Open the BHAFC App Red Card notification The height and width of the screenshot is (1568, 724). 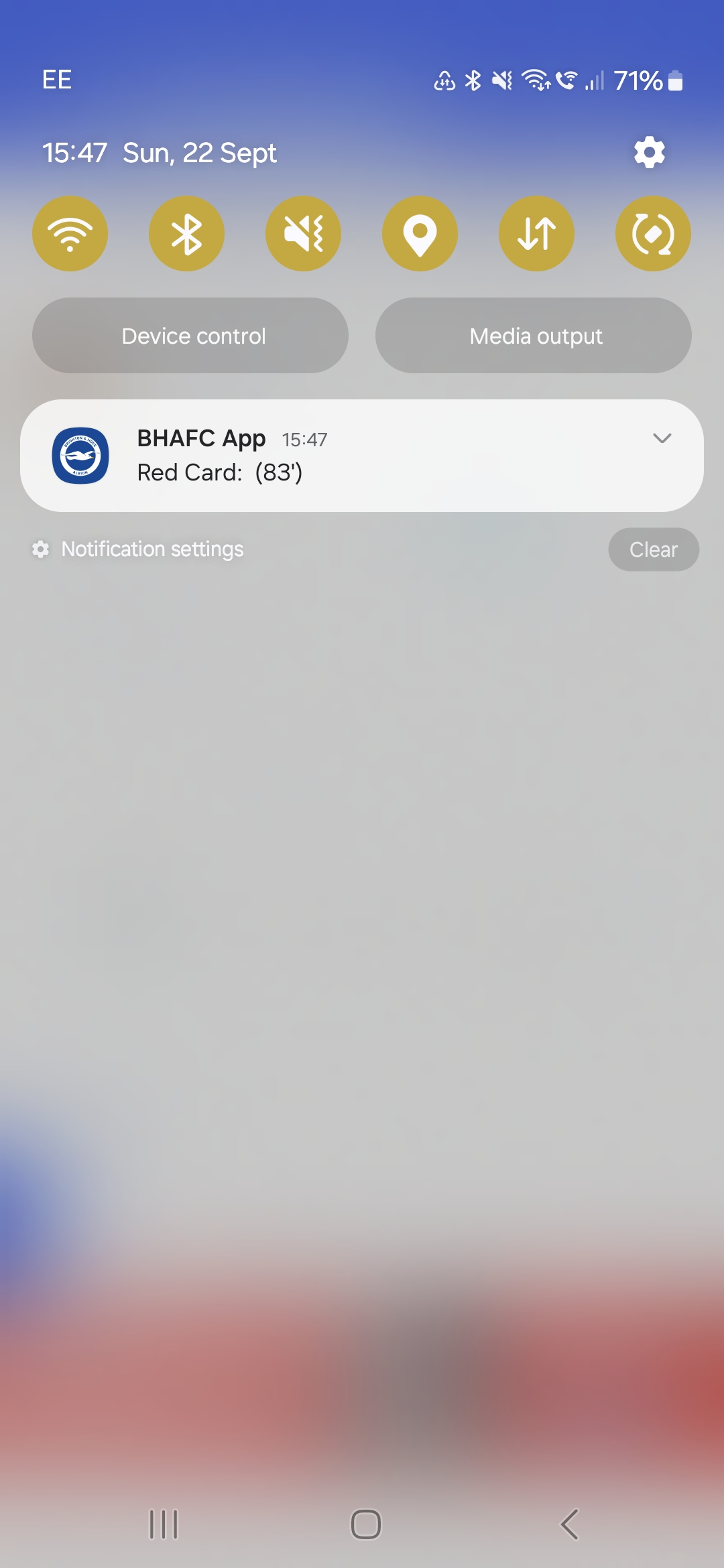pyautogui.click(x=362, y=456)
